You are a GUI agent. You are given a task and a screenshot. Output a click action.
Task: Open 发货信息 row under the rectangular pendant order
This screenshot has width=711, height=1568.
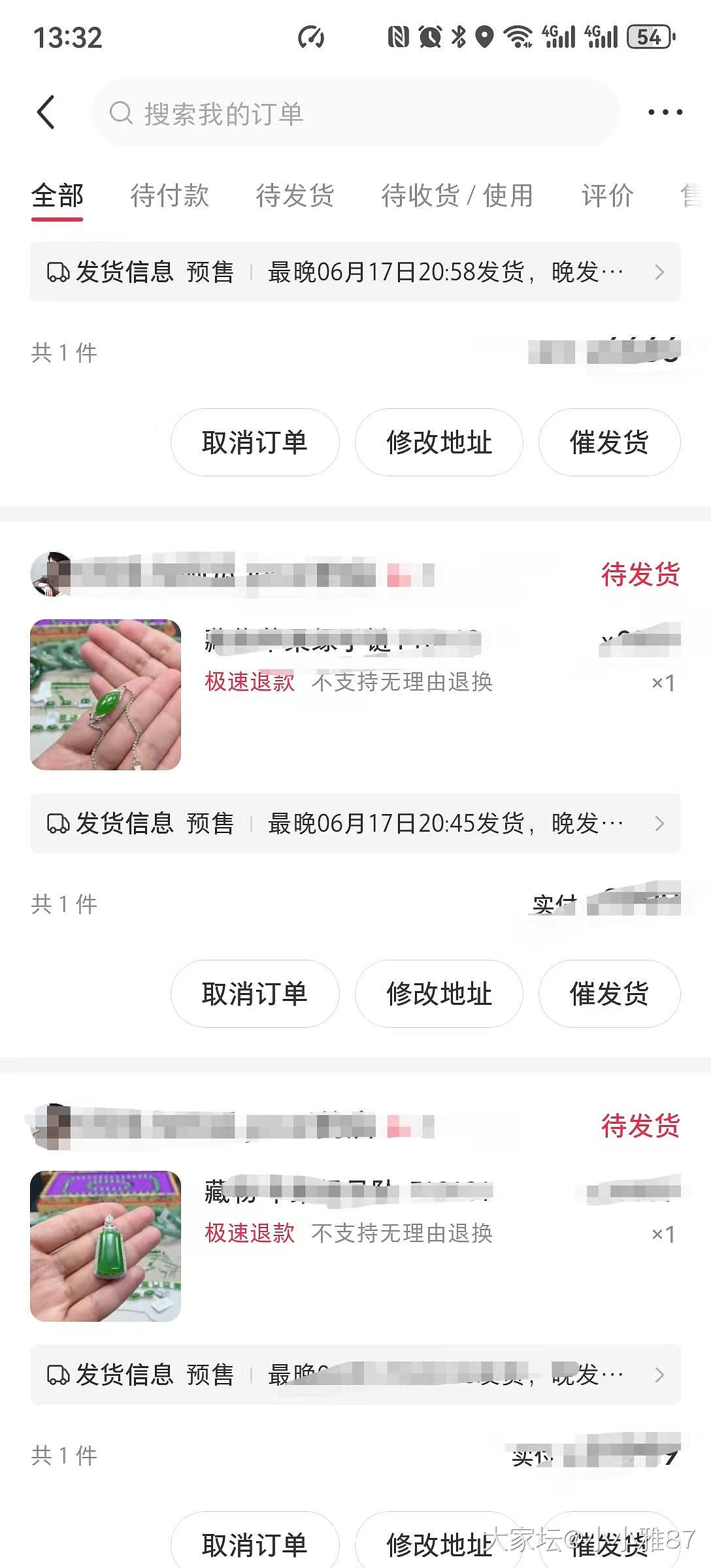click(355, 1375)
